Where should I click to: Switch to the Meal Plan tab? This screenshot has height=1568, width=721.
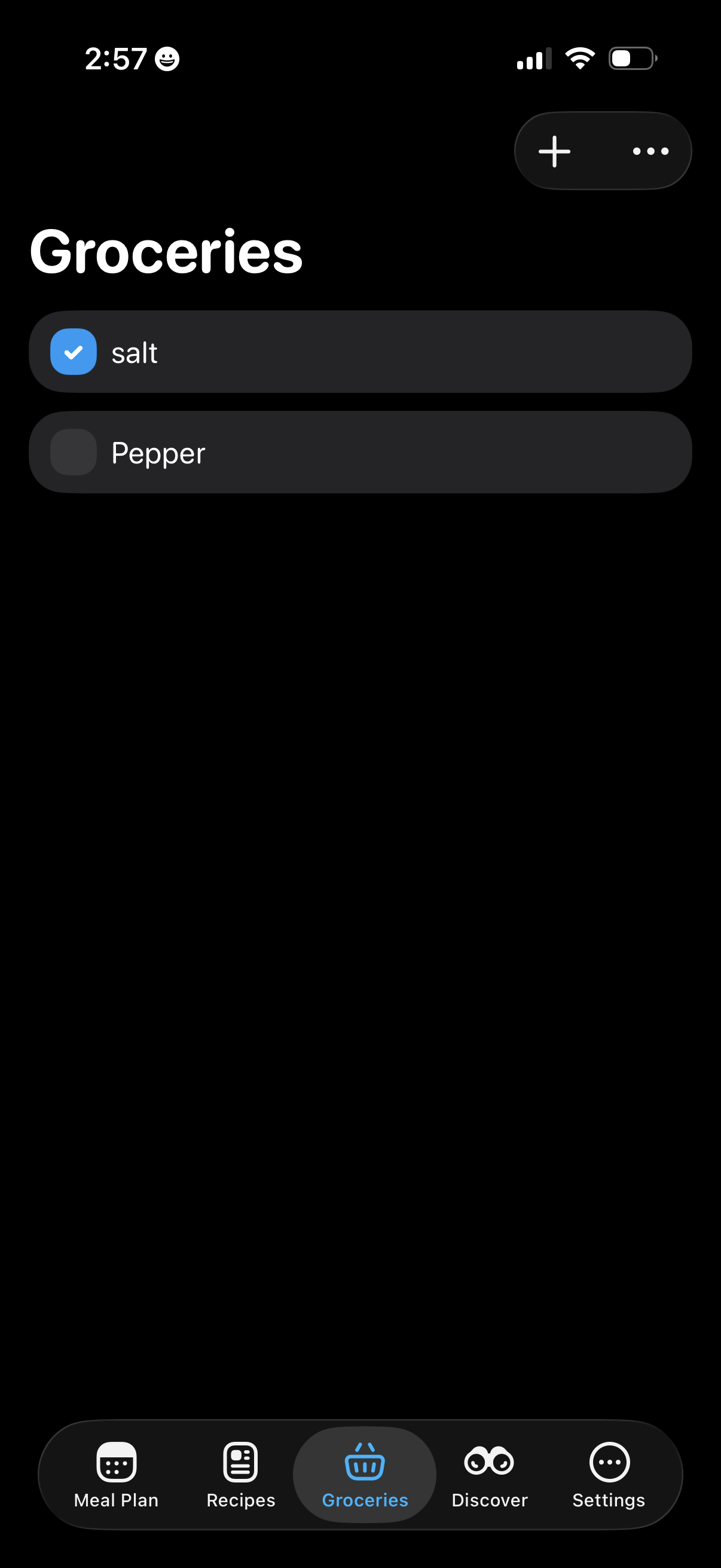116,1474
